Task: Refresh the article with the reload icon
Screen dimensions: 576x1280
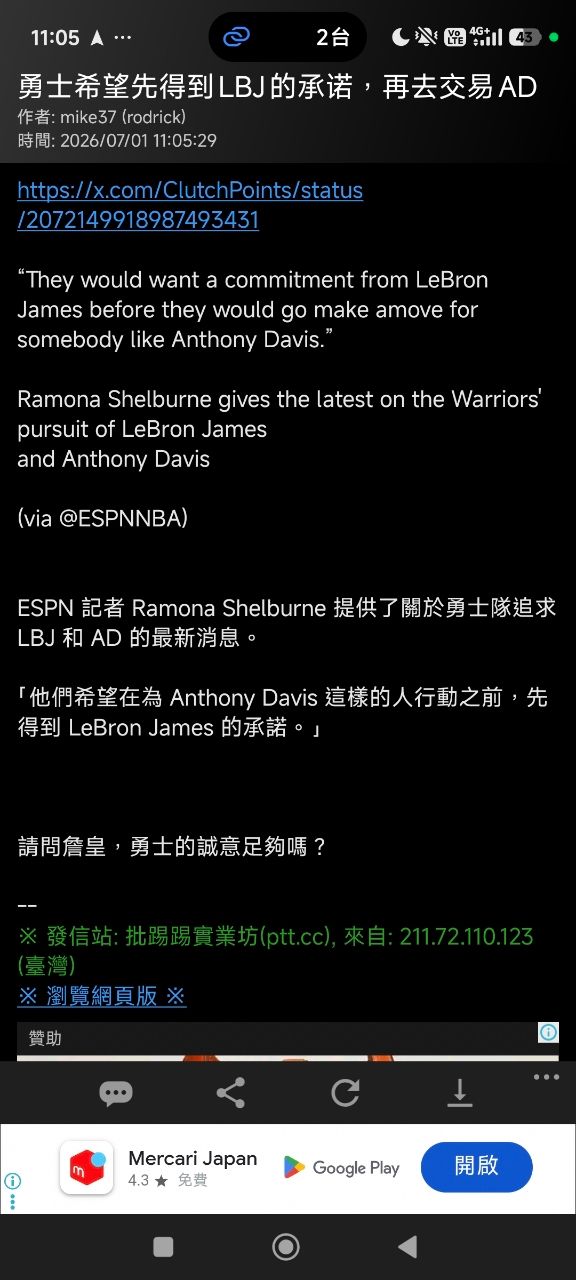Action: tap(345, 1093)
